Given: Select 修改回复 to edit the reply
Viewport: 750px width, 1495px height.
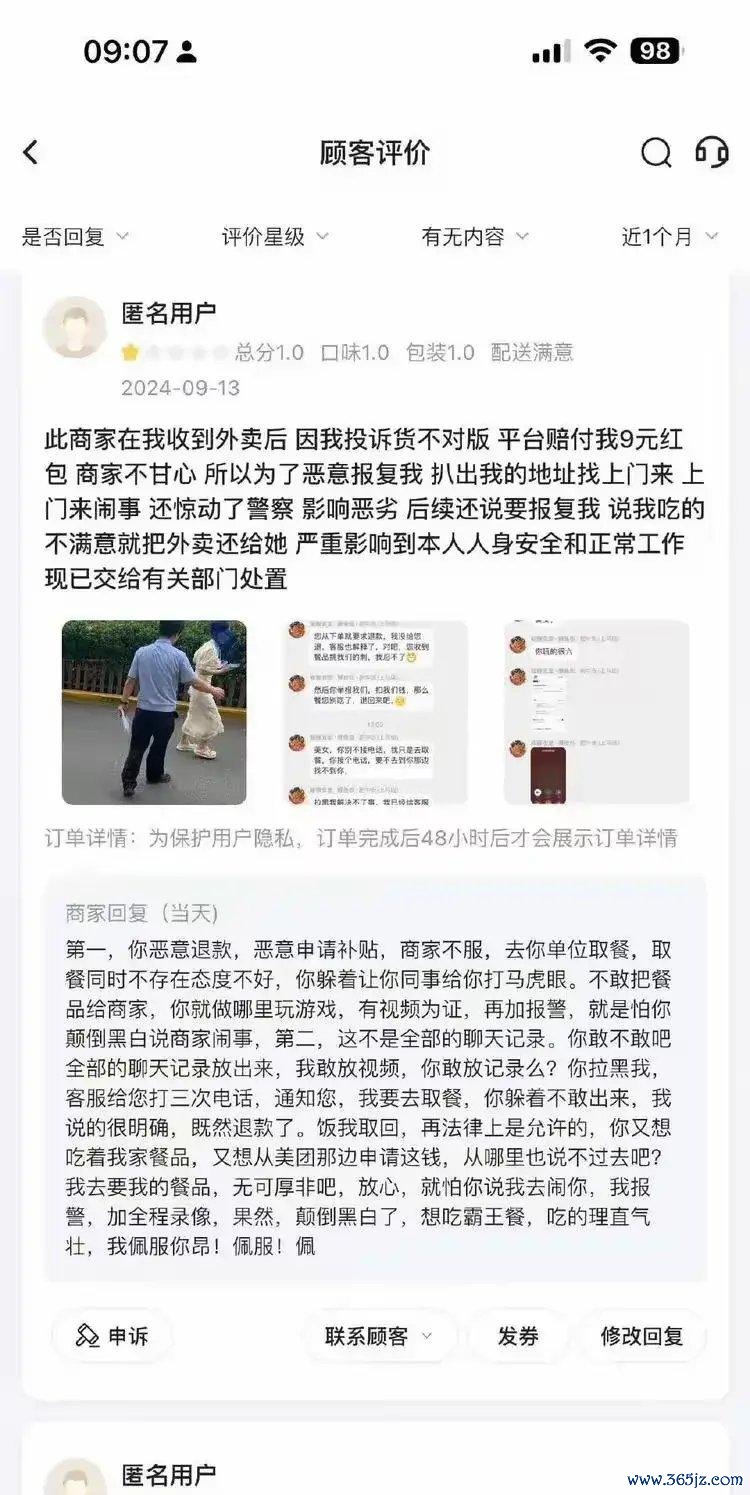Looking at the screenshot, I should (x=641, y=1336).
